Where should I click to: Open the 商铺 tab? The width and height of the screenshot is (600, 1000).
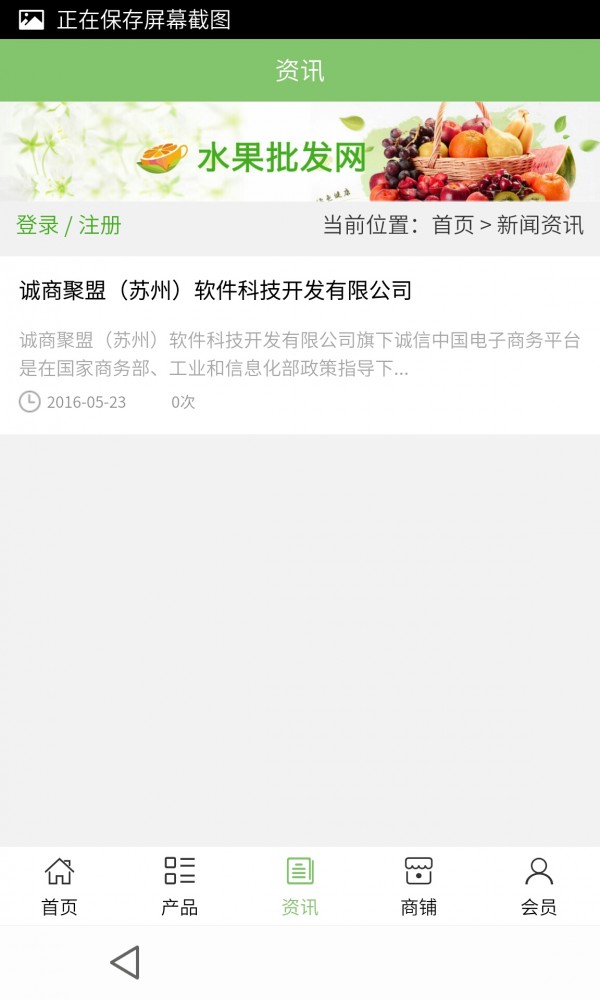(419, 886)
